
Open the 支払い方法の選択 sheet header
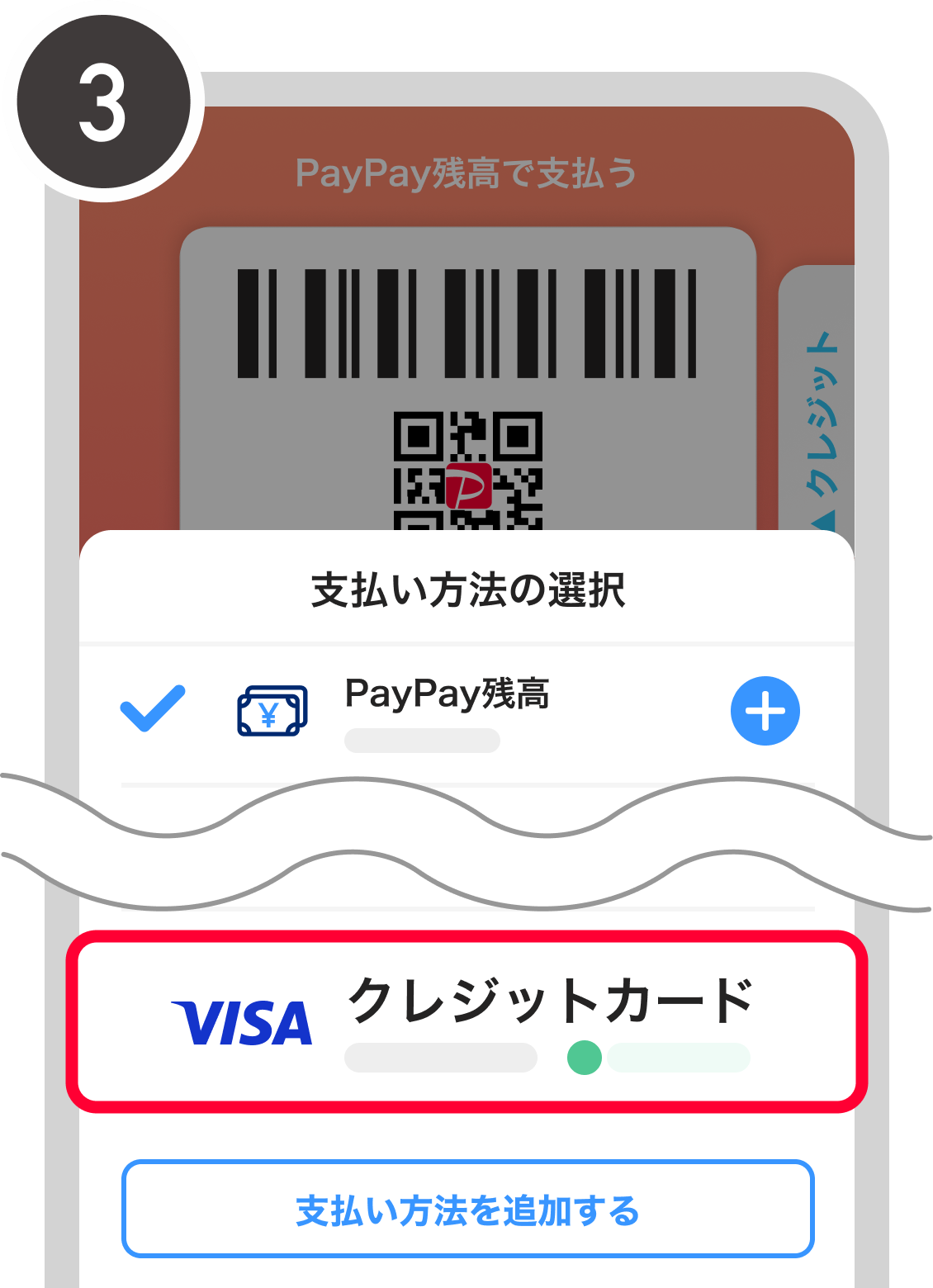pos(466,586)
